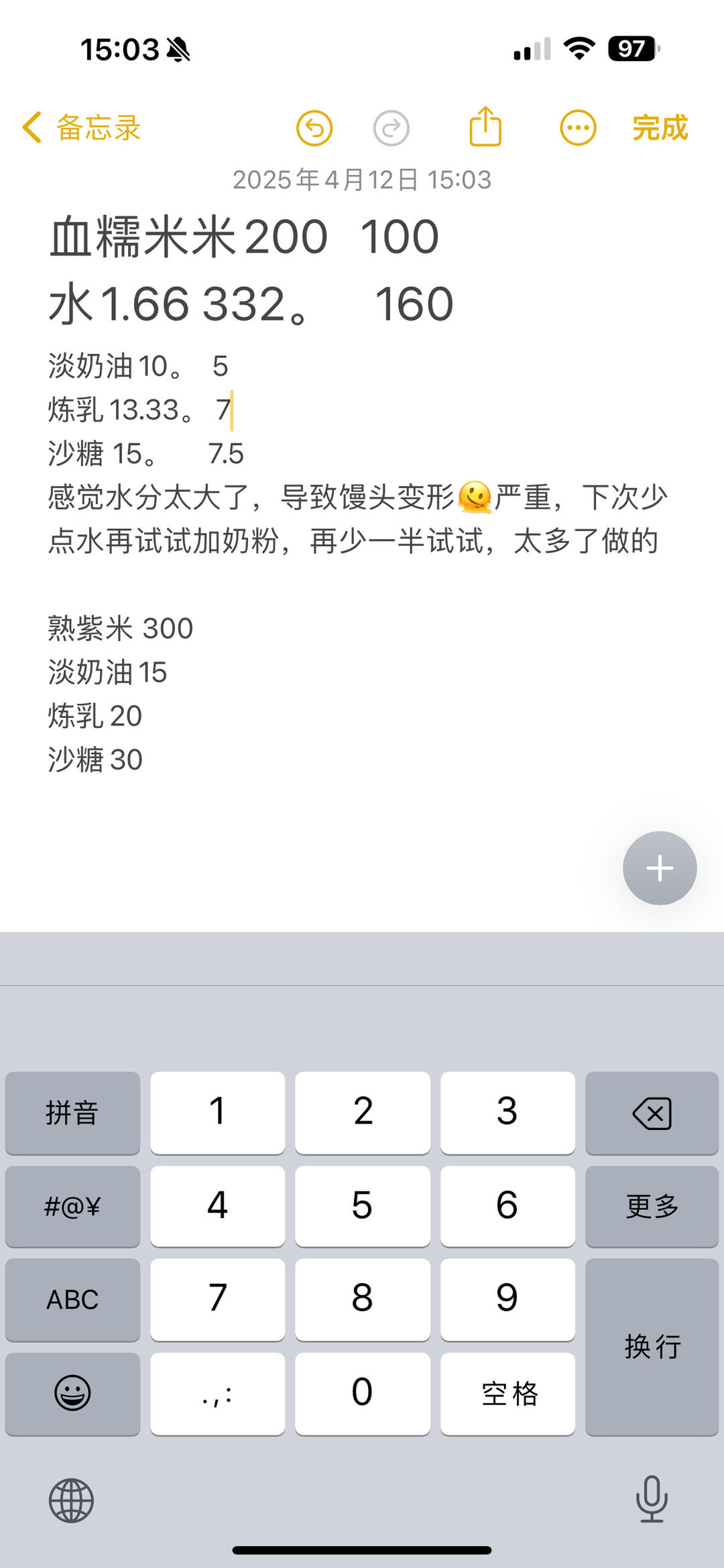
Task: Open the more options ellipsis icon
Action: click(577, 127)
